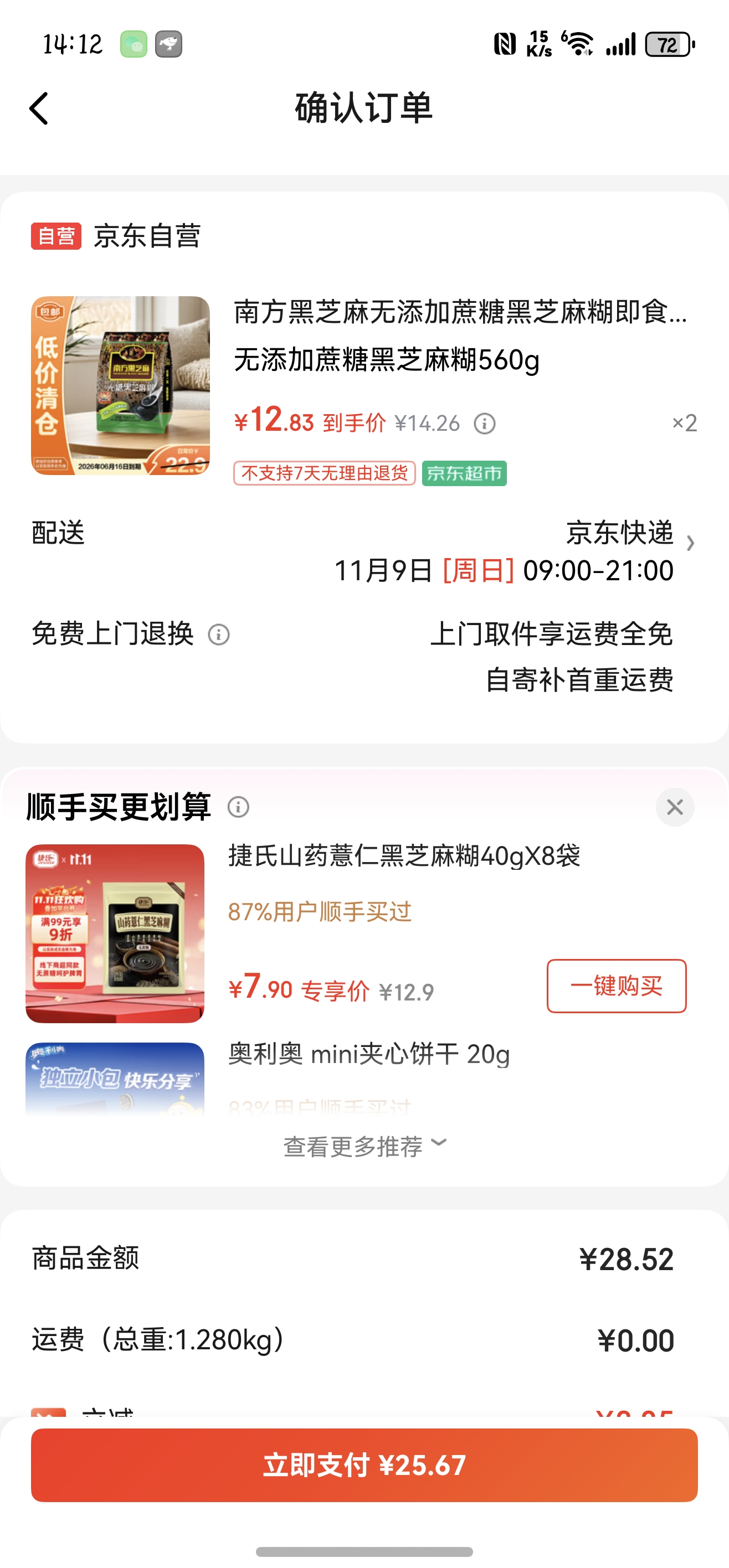The height and width of the screenshot is (1568, 729).
Task: Pay now with 立即支付 ¥25.67
Action: coord(364,1465)
